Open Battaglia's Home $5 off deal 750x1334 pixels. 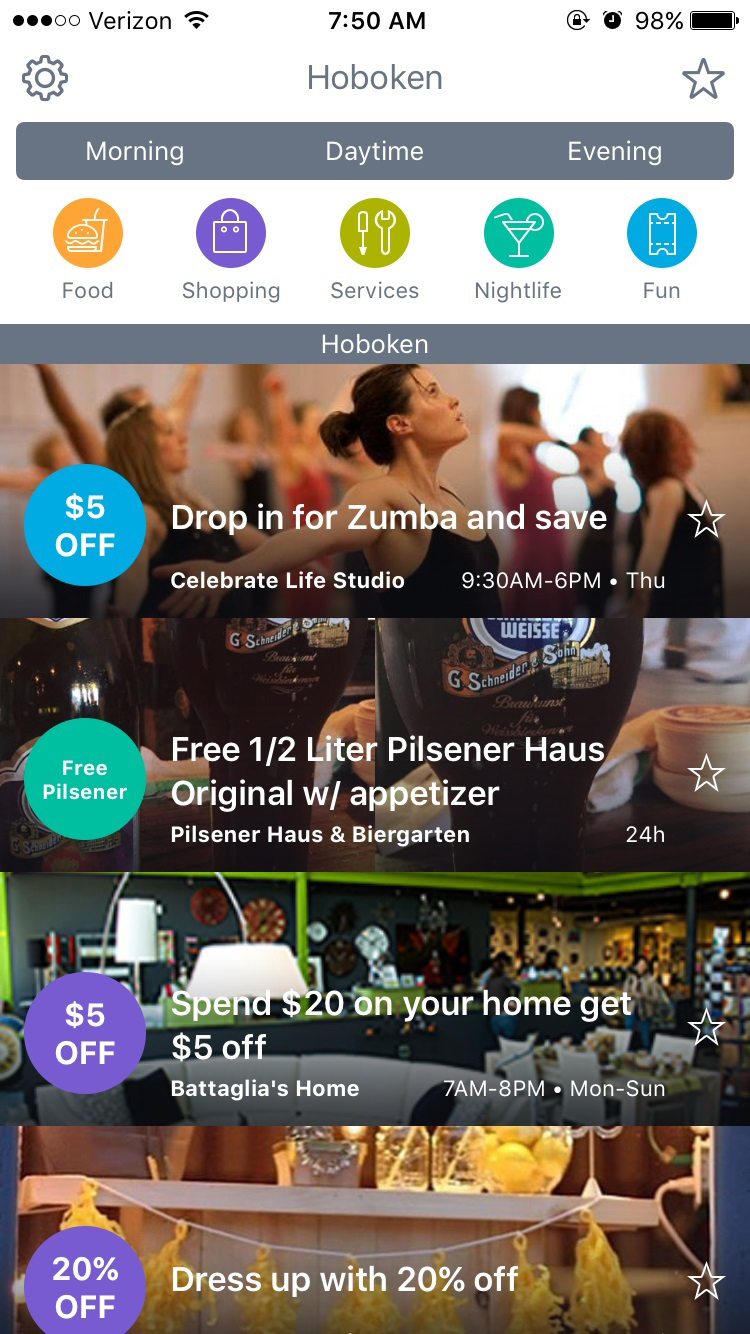click(x=400, y=1024)
